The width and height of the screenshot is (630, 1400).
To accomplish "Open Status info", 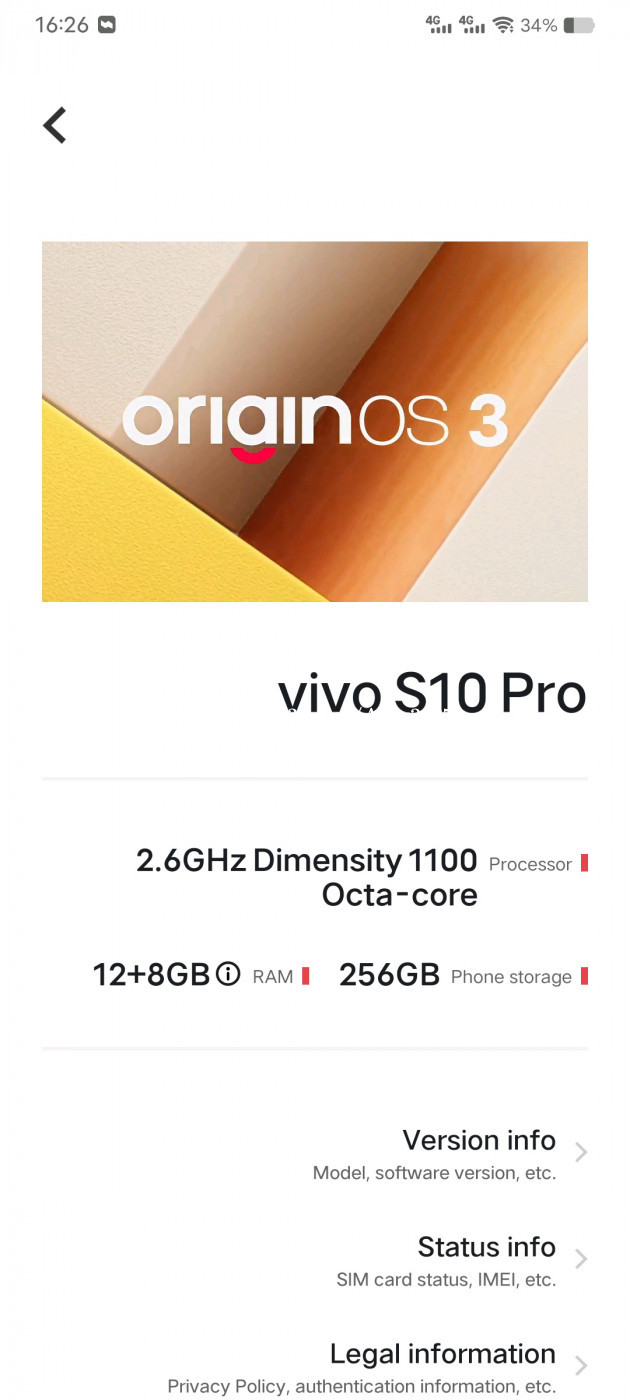I will (x=315, y=1260).
